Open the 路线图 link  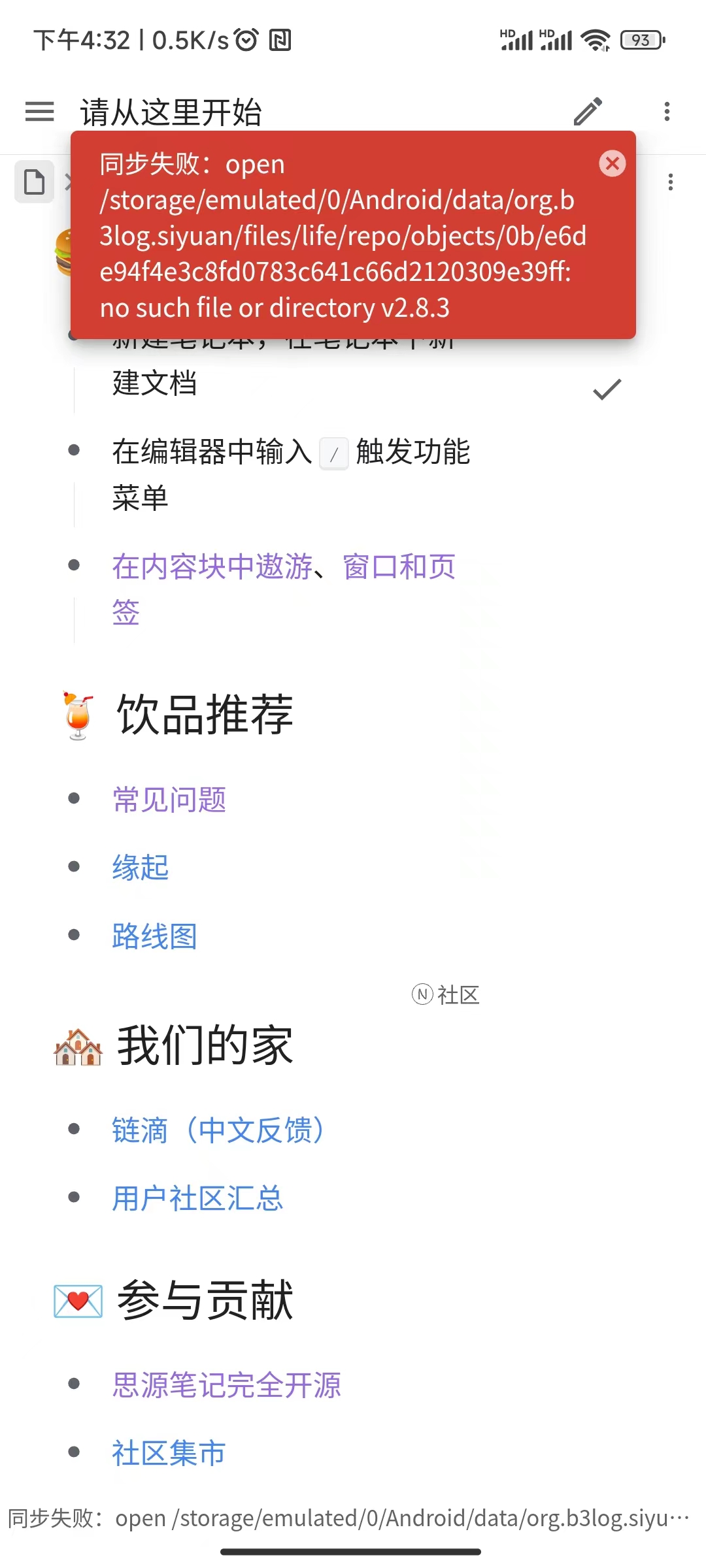tap(154, 935)
